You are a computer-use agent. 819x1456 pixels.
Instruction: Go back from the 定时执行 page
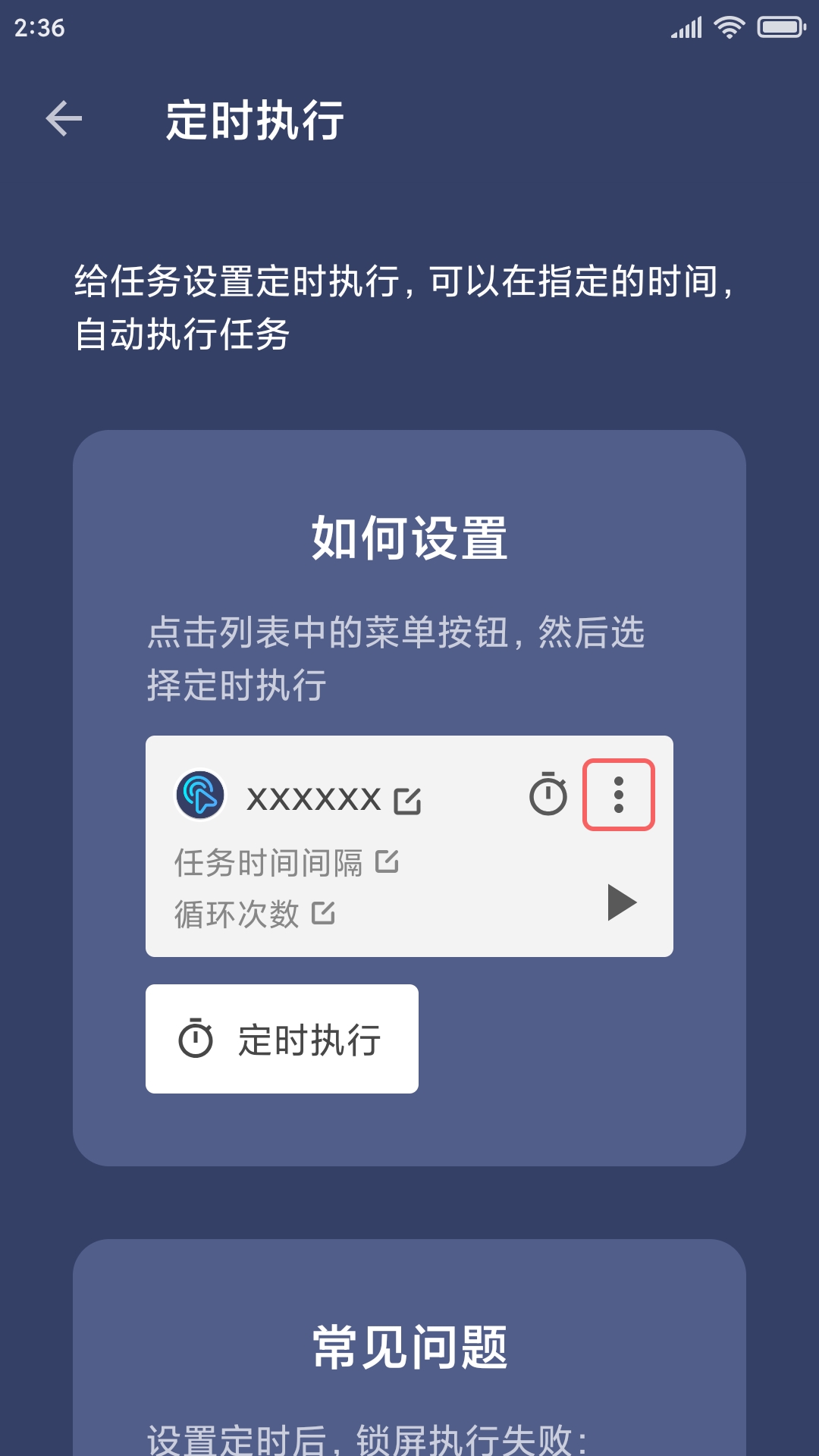[x=64, y=119]
